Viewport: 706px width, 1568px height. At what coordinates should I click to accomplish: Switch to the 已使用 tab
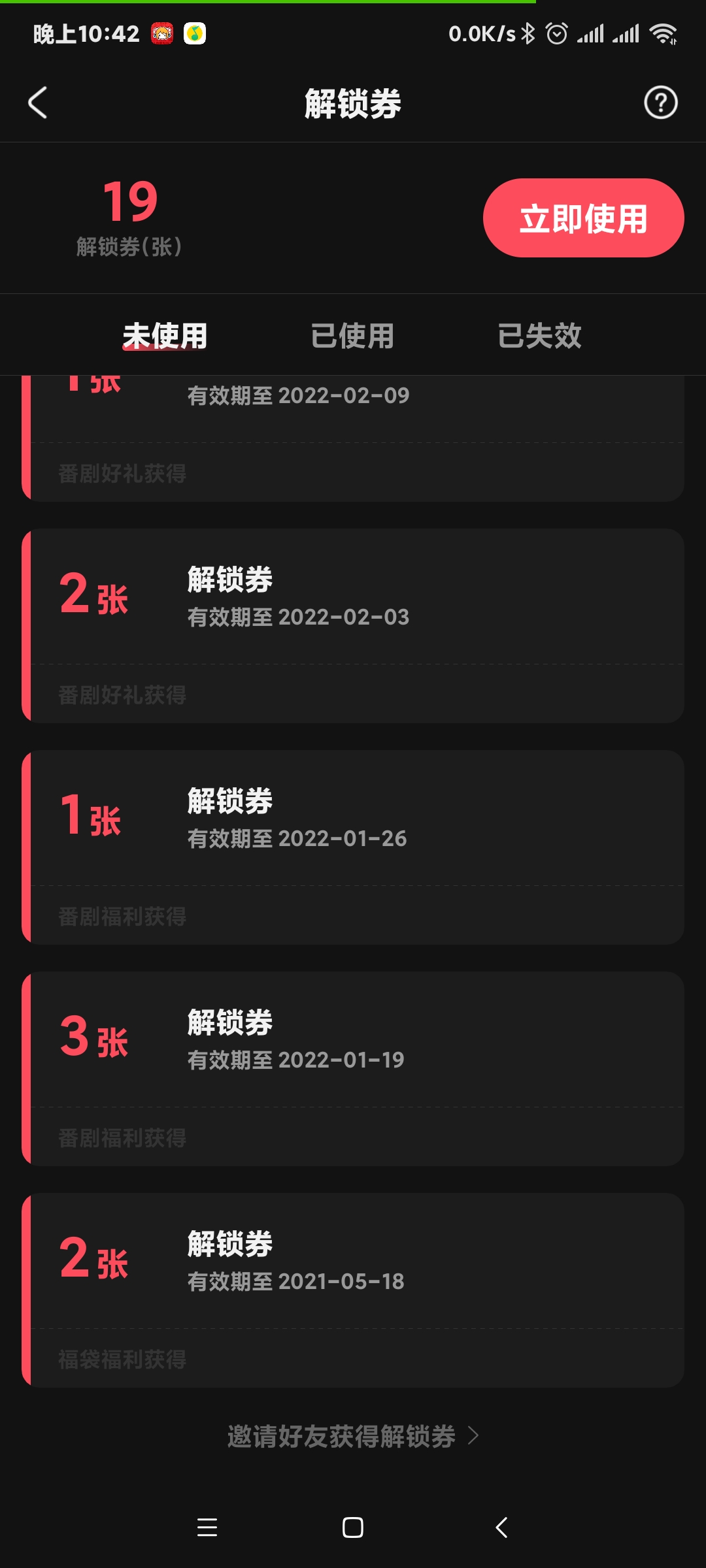(352, 336)
